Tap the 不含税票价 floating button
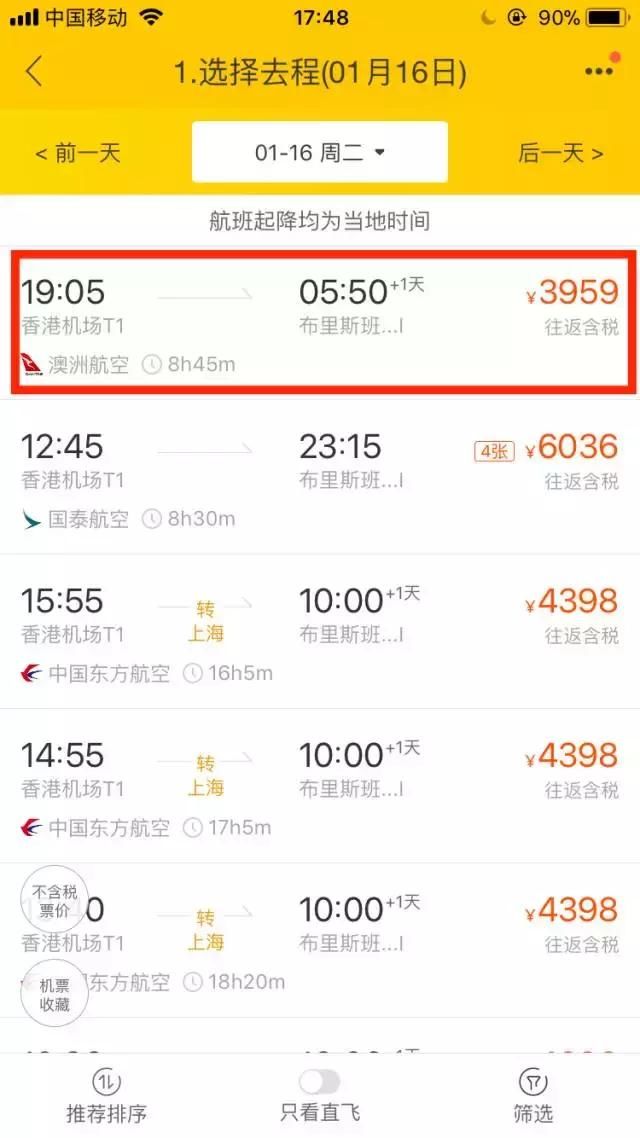 54,900
